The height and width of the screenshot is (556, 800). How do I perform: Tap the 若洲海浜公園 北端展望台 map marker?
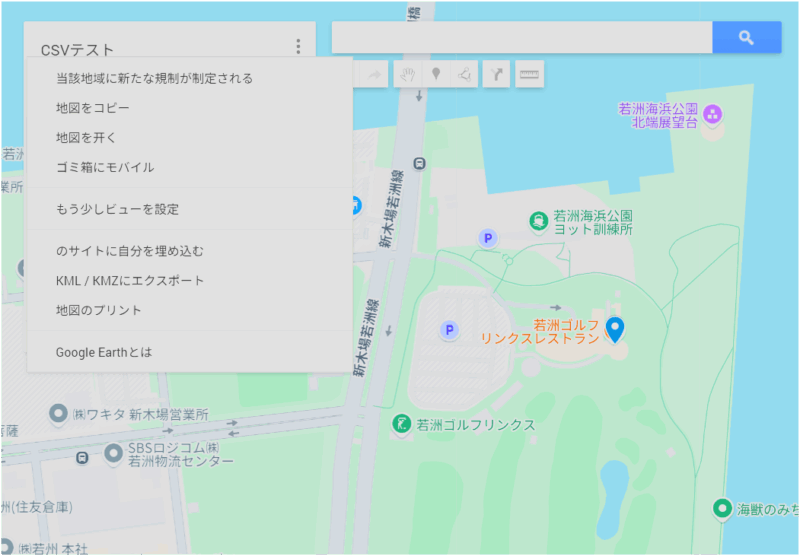pos(713,114)
